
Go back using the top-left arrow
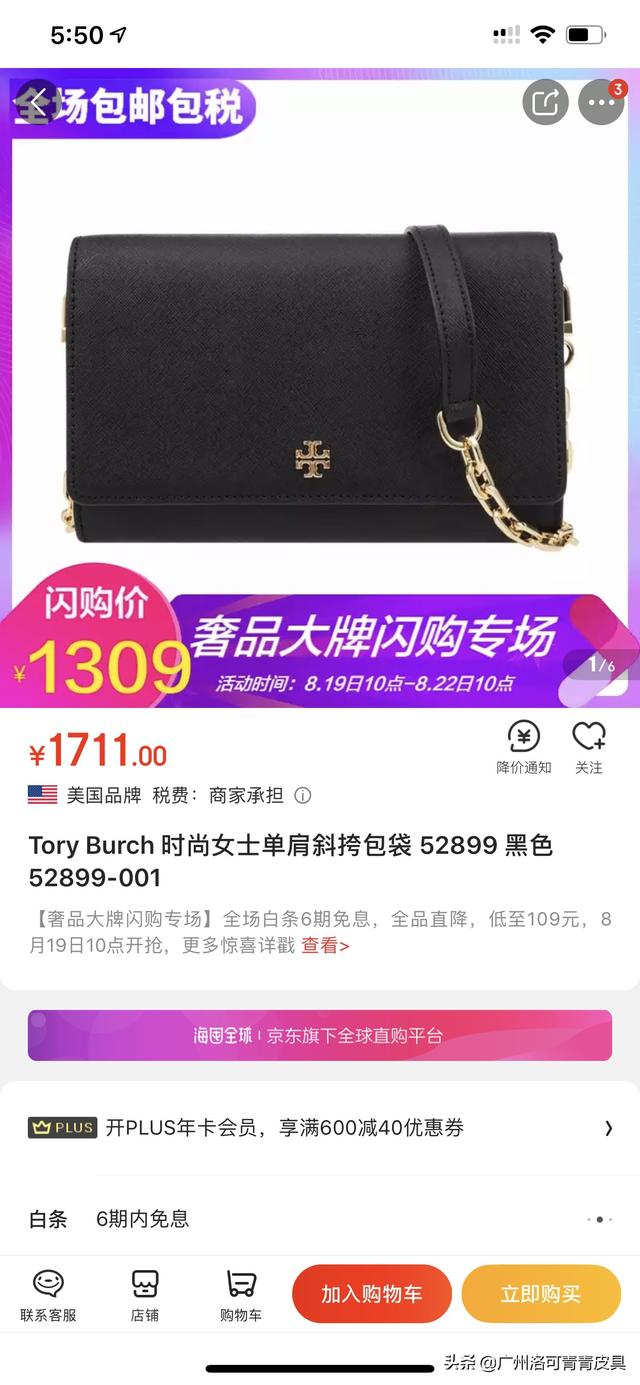(38, 102)
